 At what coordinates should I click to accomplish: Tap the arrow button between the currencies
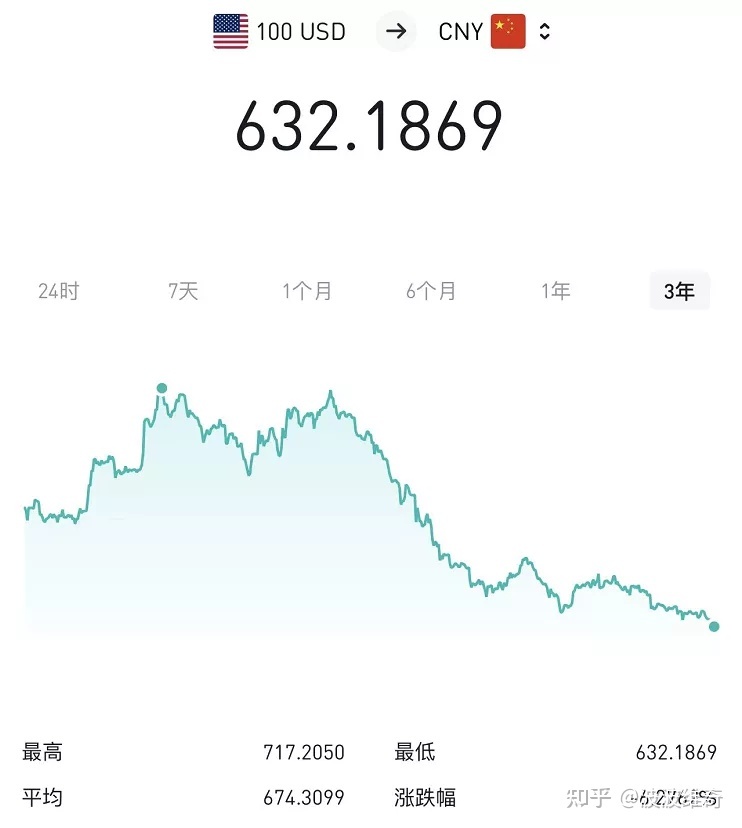point(396,31)
